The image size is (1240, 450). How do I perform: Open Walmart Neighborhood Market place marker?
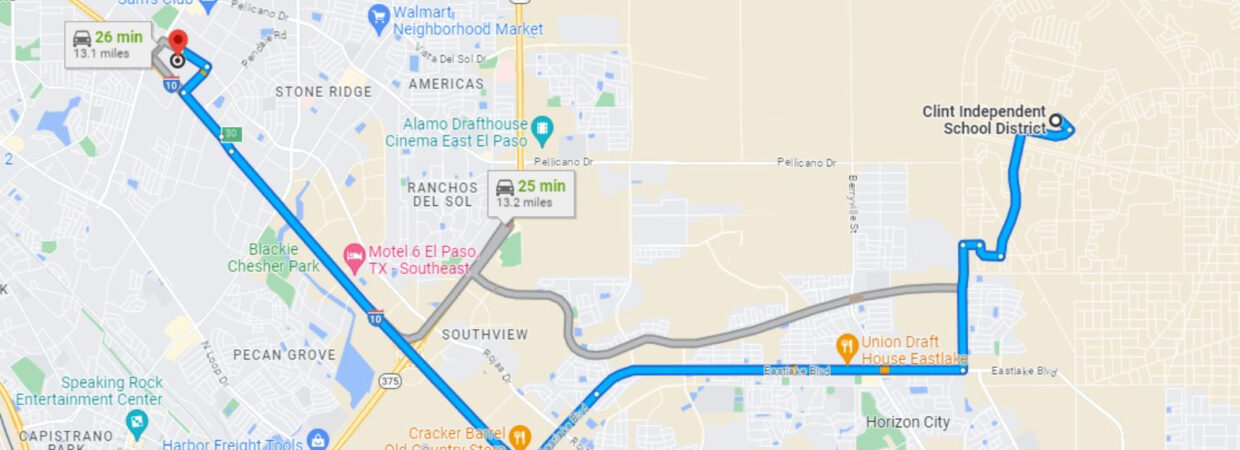[x=379, y=17]
